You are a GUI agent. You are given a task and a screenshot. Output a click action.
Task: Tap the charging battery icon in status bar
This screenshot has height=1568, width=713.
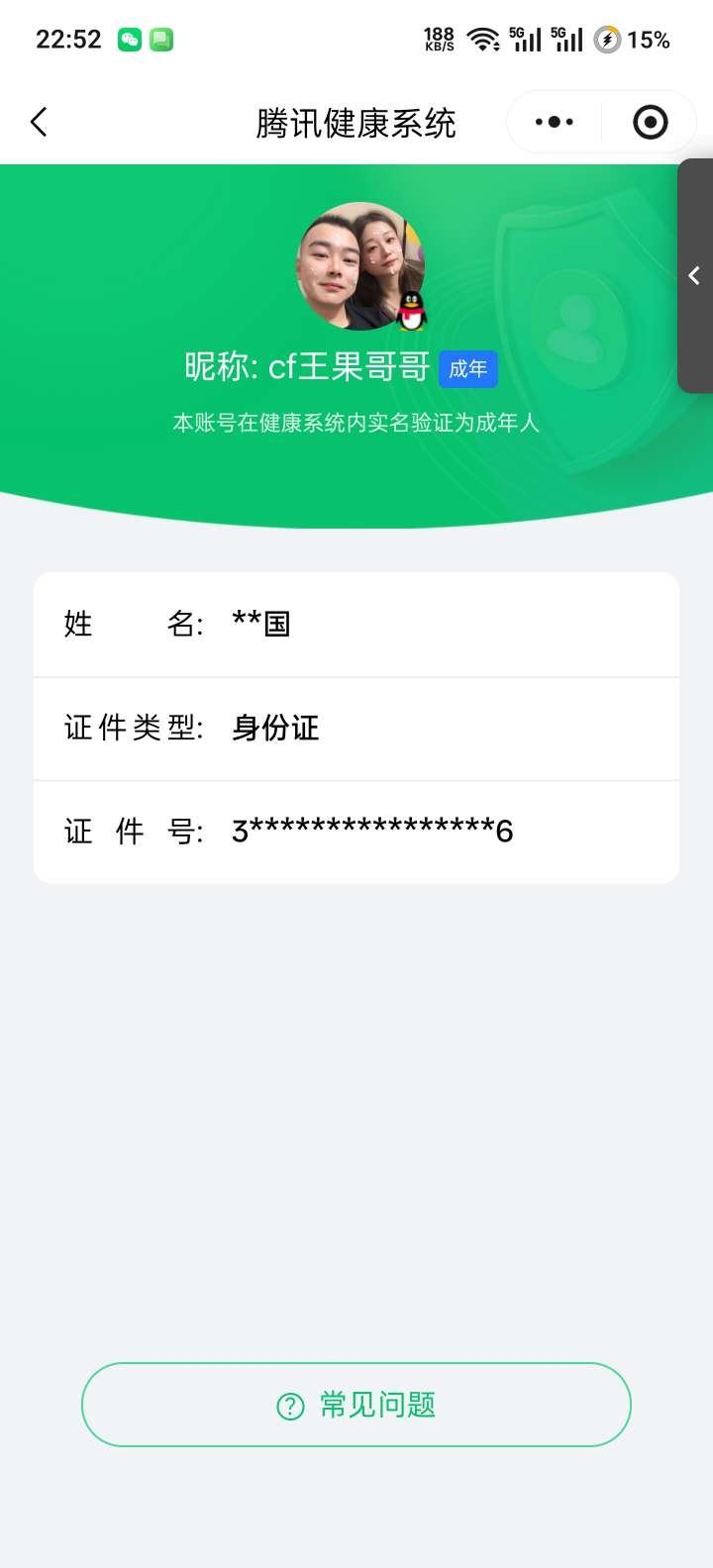click(606, 39)
